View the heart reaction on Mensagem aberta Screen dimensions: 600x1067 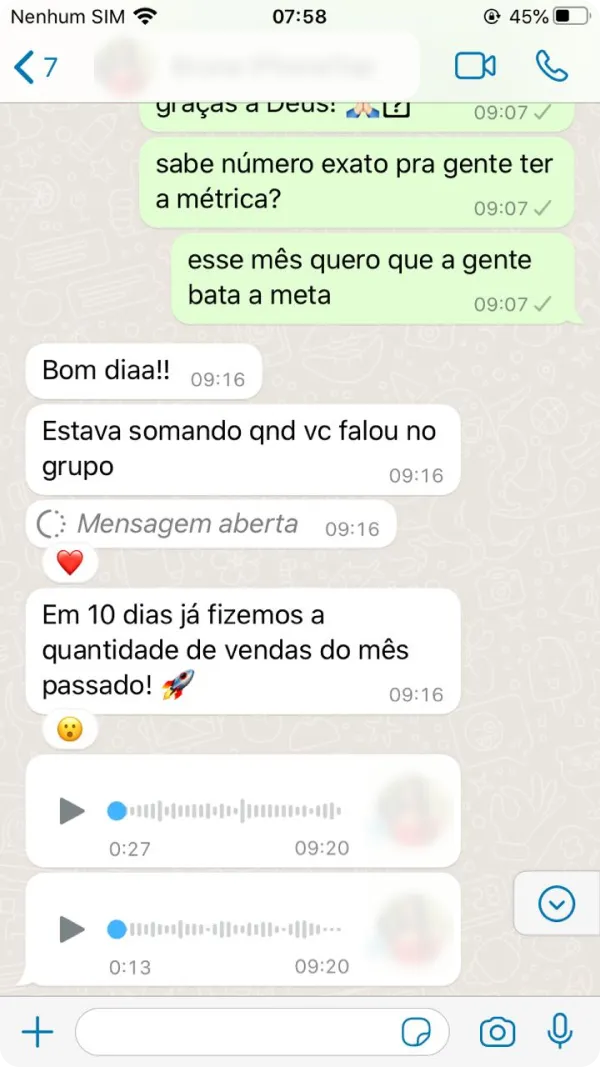(x=70, y=563)
